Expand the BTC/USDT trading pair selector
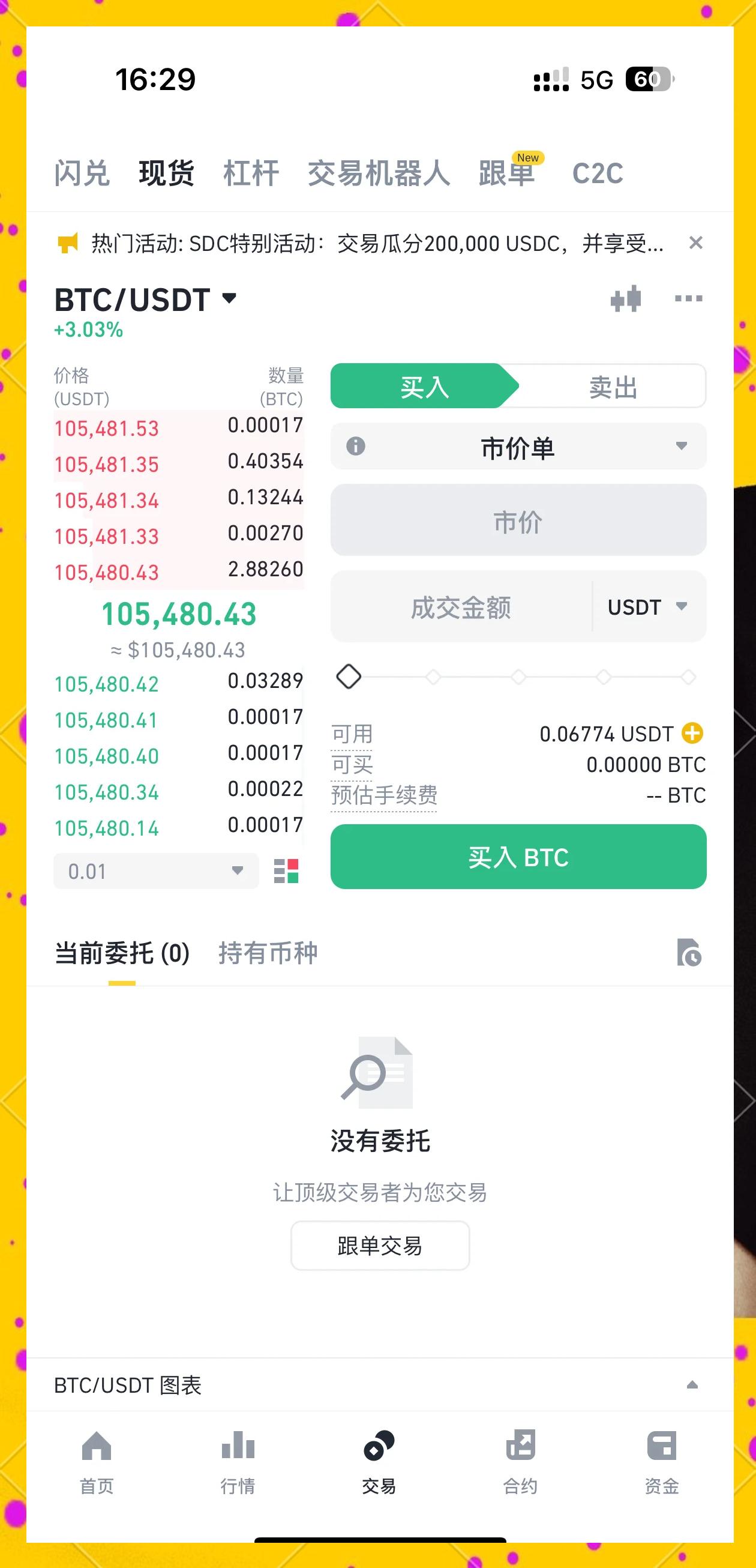The width and height of the screenshot is (756, 1568). (229, 298)
